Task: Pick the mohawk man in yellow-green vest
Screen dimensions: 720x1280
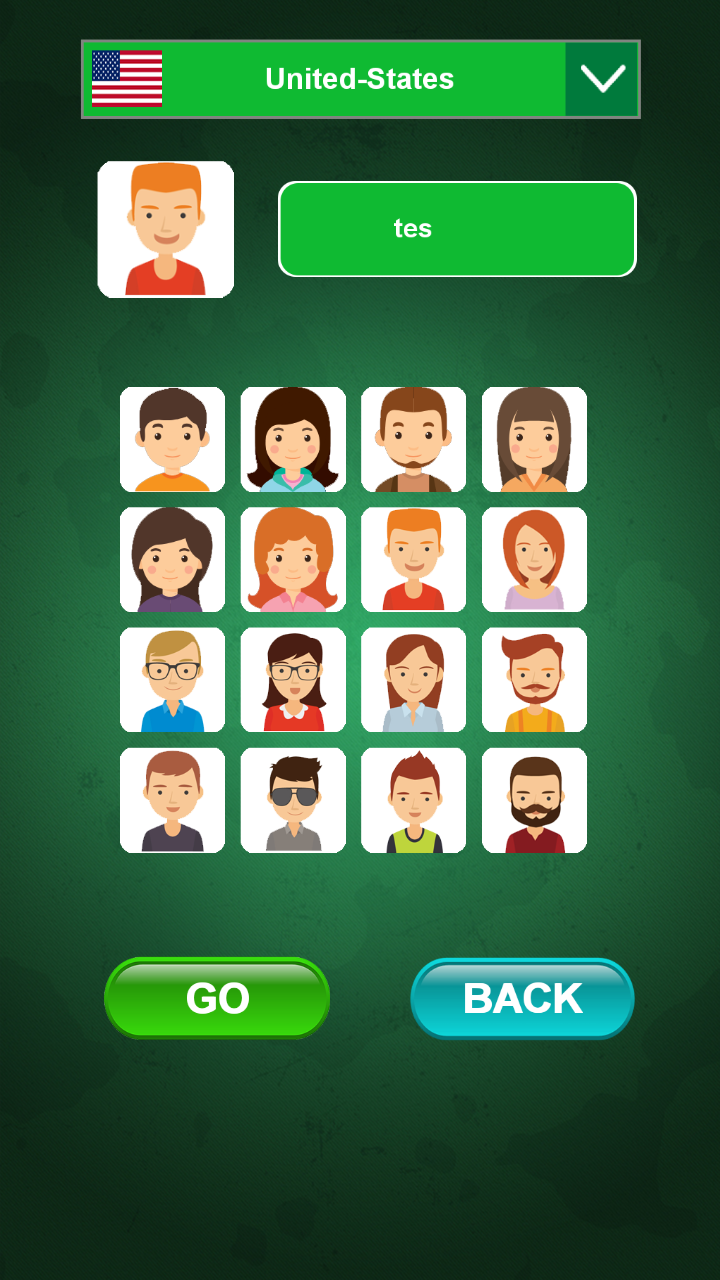Action: (413, 800)
